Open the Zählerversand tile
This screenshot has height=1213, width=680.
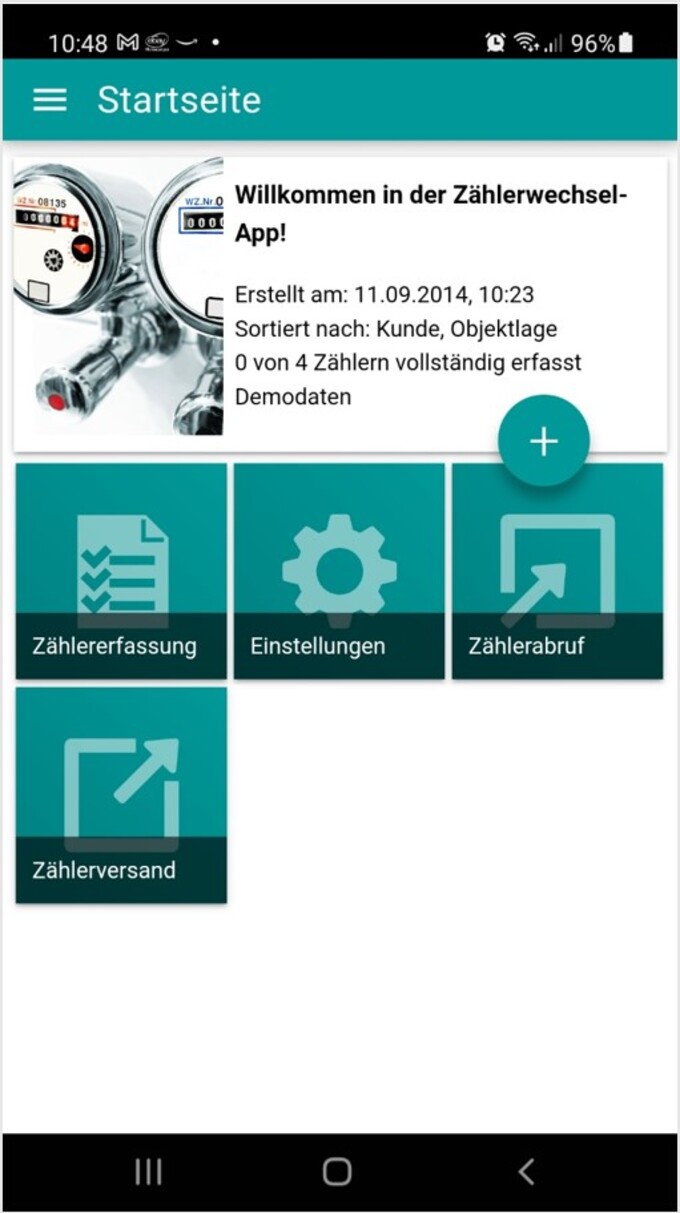coord(121,795)
